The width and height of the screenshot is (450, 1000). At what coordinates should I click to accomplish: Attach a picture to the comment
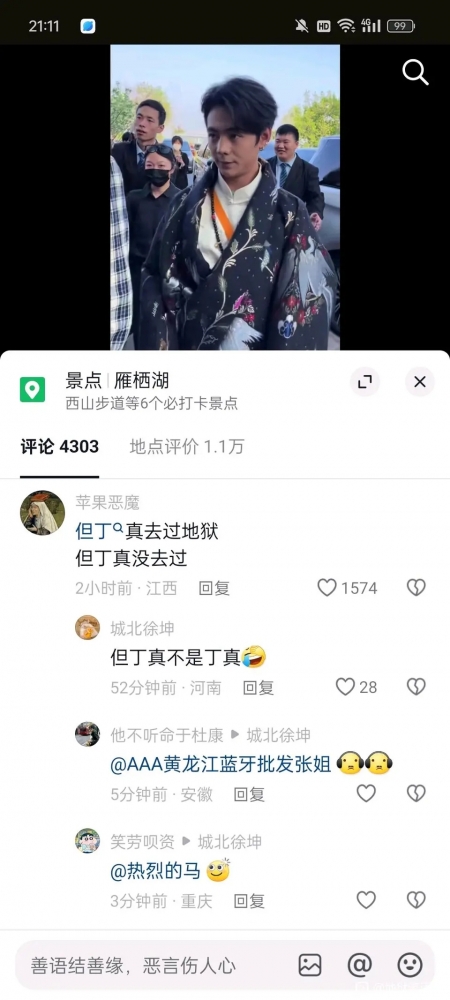(x=310, y=966)
